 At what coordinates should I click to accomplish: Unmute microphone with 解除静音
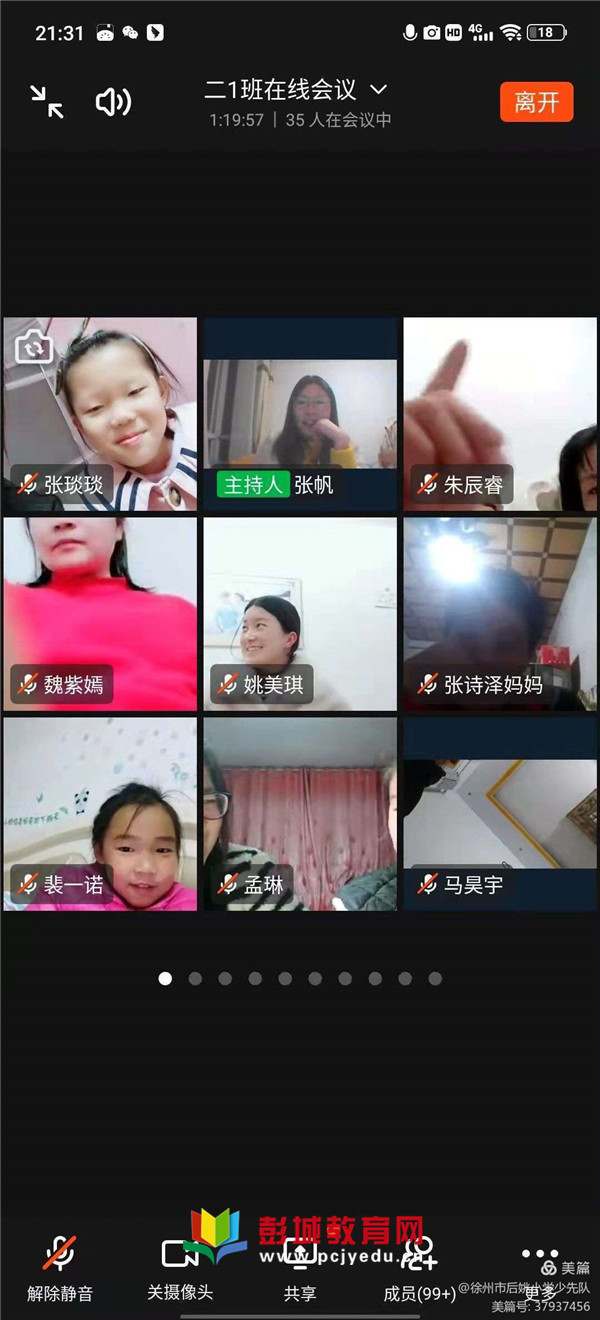pyautogui.click(x=60, y=1268)
